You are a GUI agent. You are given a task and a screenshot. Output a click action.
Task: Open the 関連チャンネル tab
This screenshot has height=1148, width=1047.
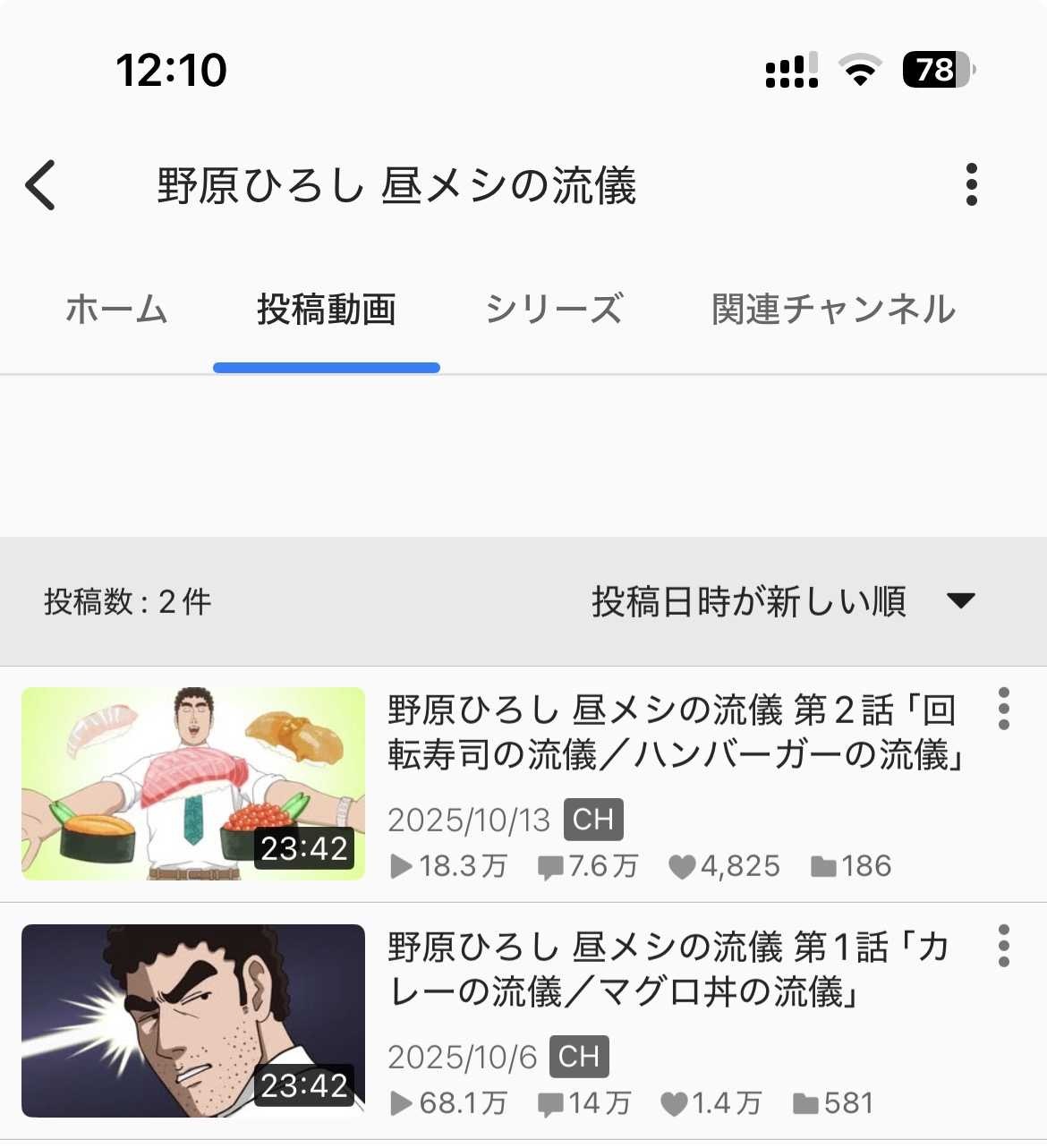click(833, 310)
